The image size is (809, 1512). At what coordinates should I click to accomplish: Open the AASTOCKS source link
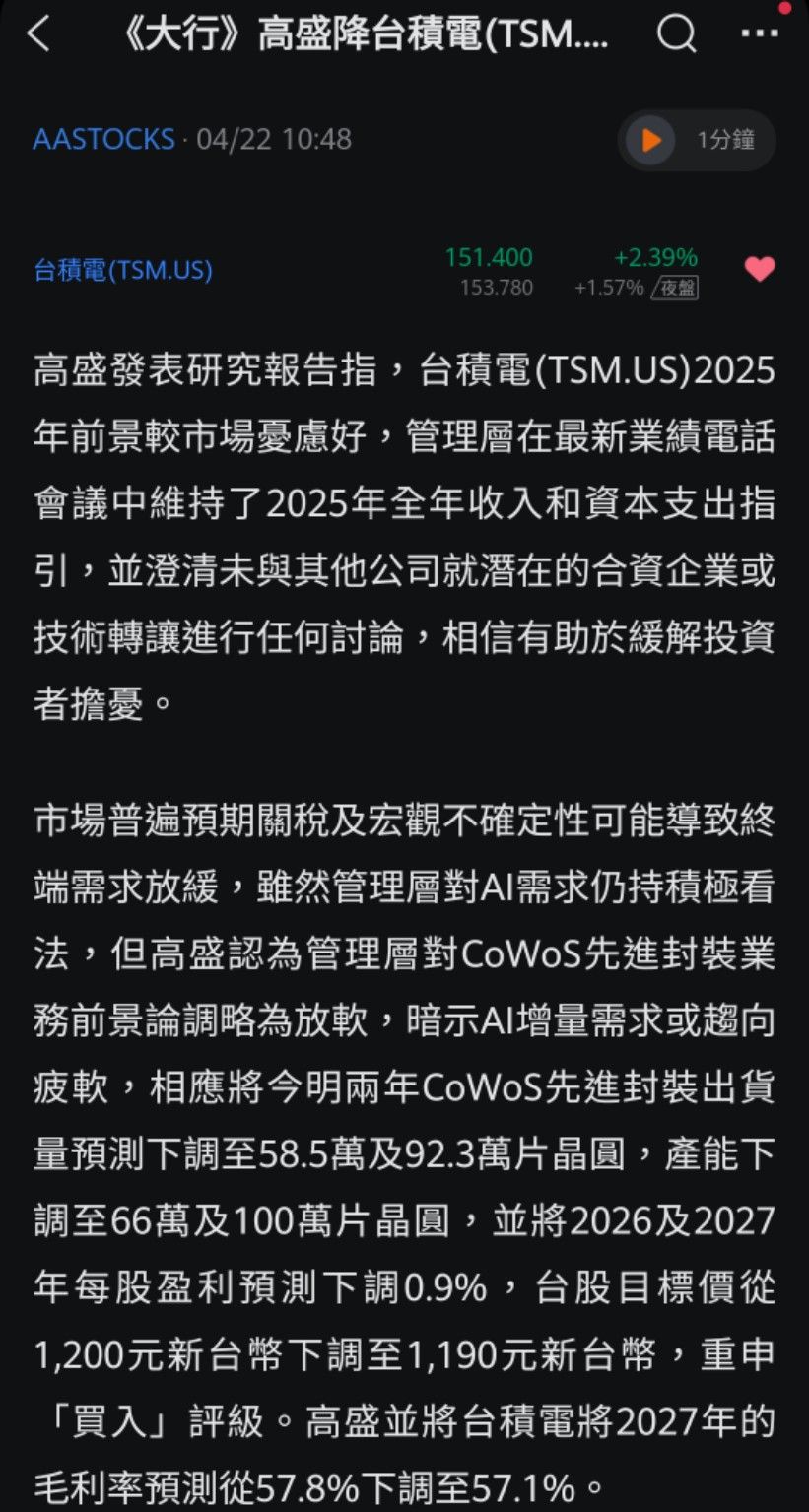[103, 139]
